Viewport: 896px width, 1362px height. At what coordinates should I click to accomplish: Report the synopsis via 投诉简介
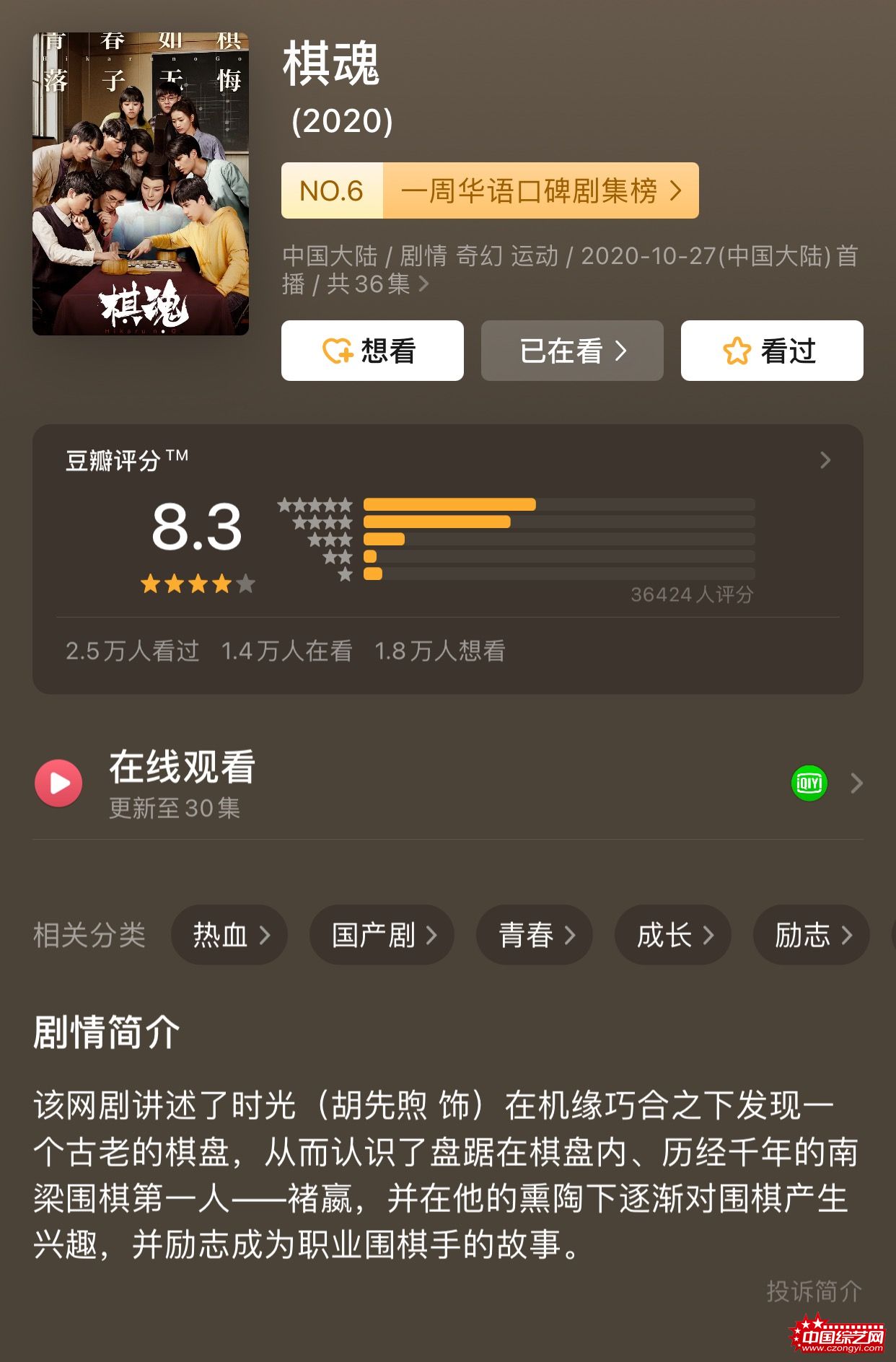point(813,1291)
